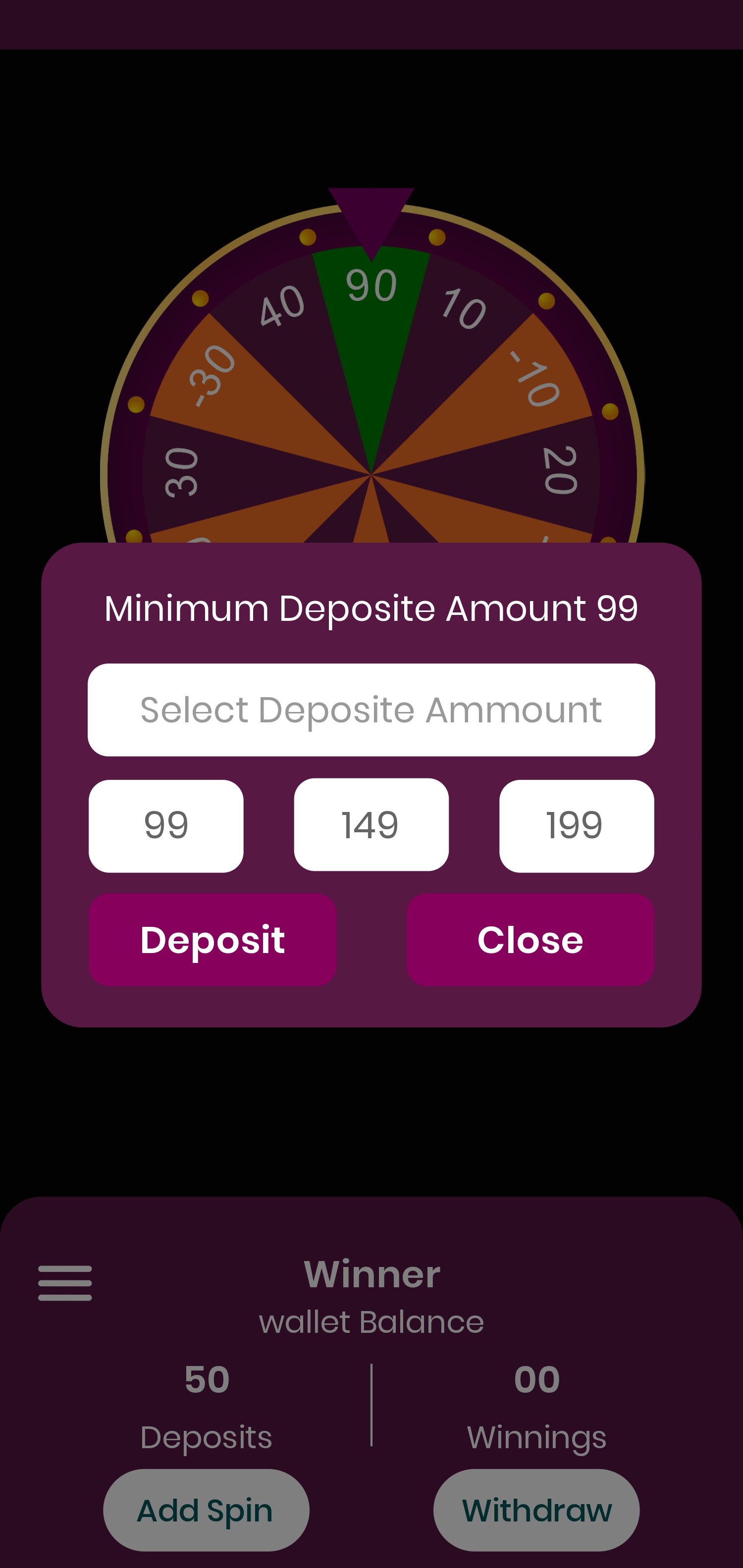The image size is (743, 1568).
Task: Choose the 99 deposit amount
Action: (165, 825)
